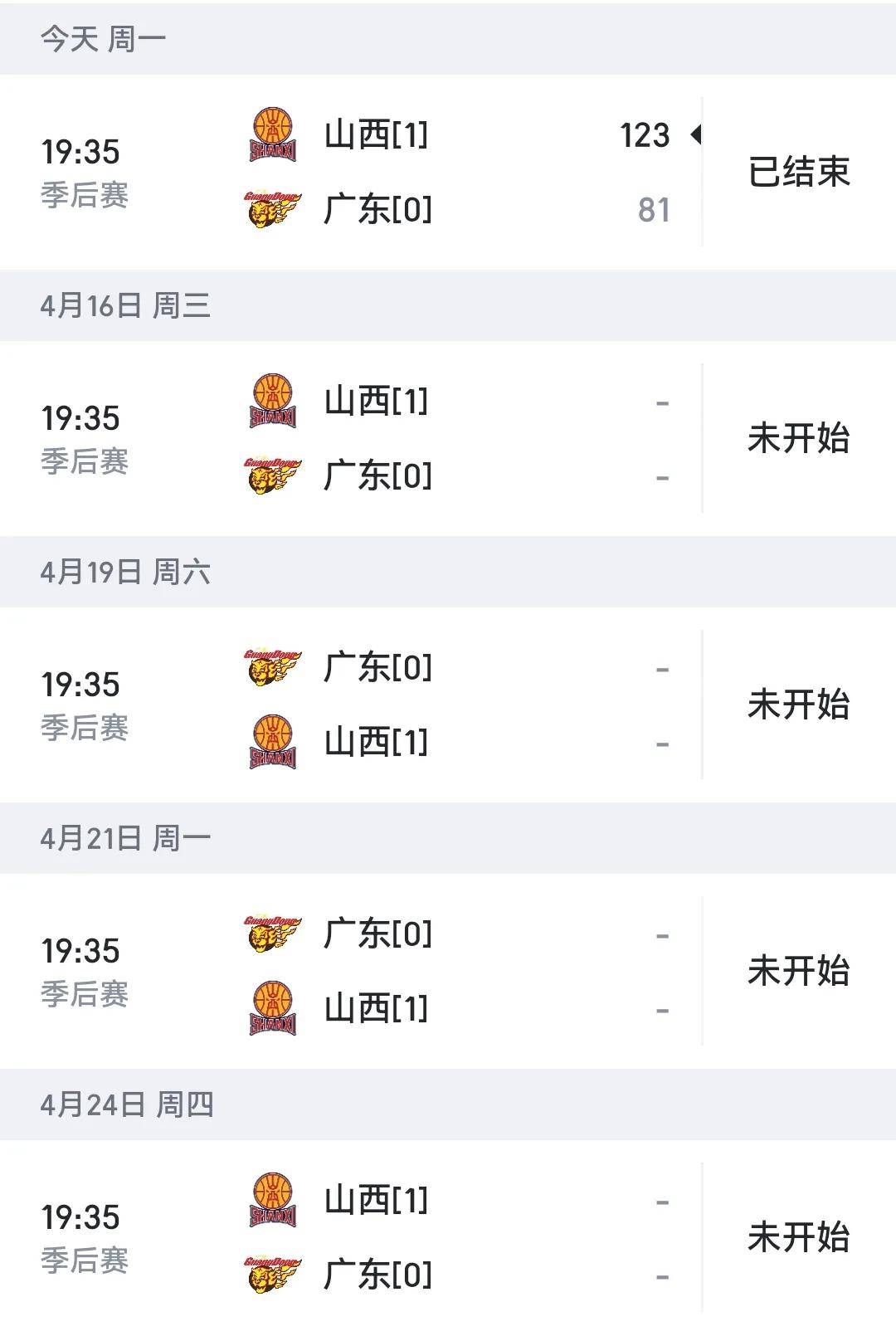Open the April 24 Thursday match
The height and width of the screenshot is (1331, 896).
coord(448,1237)
